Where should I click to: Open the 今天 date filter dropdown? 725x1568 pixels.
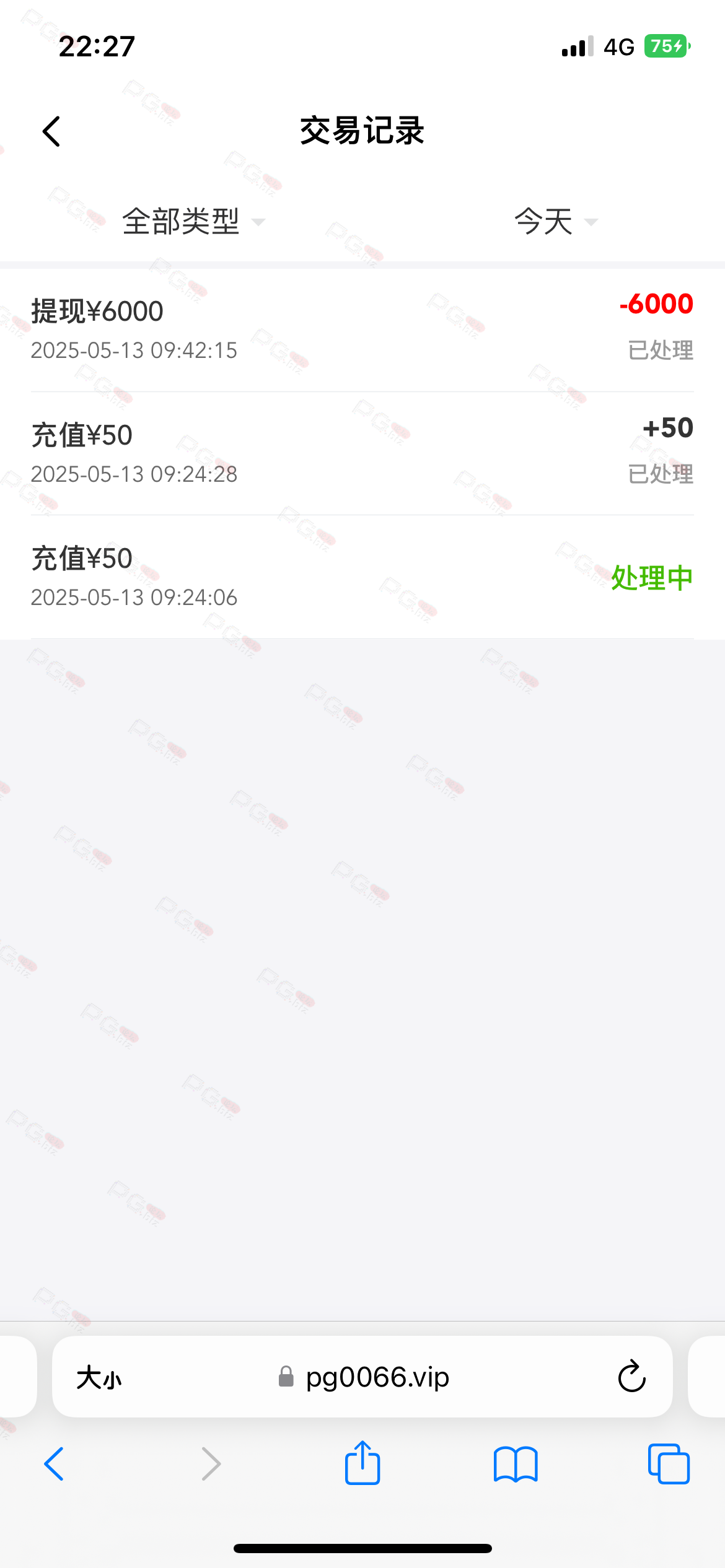556,221
